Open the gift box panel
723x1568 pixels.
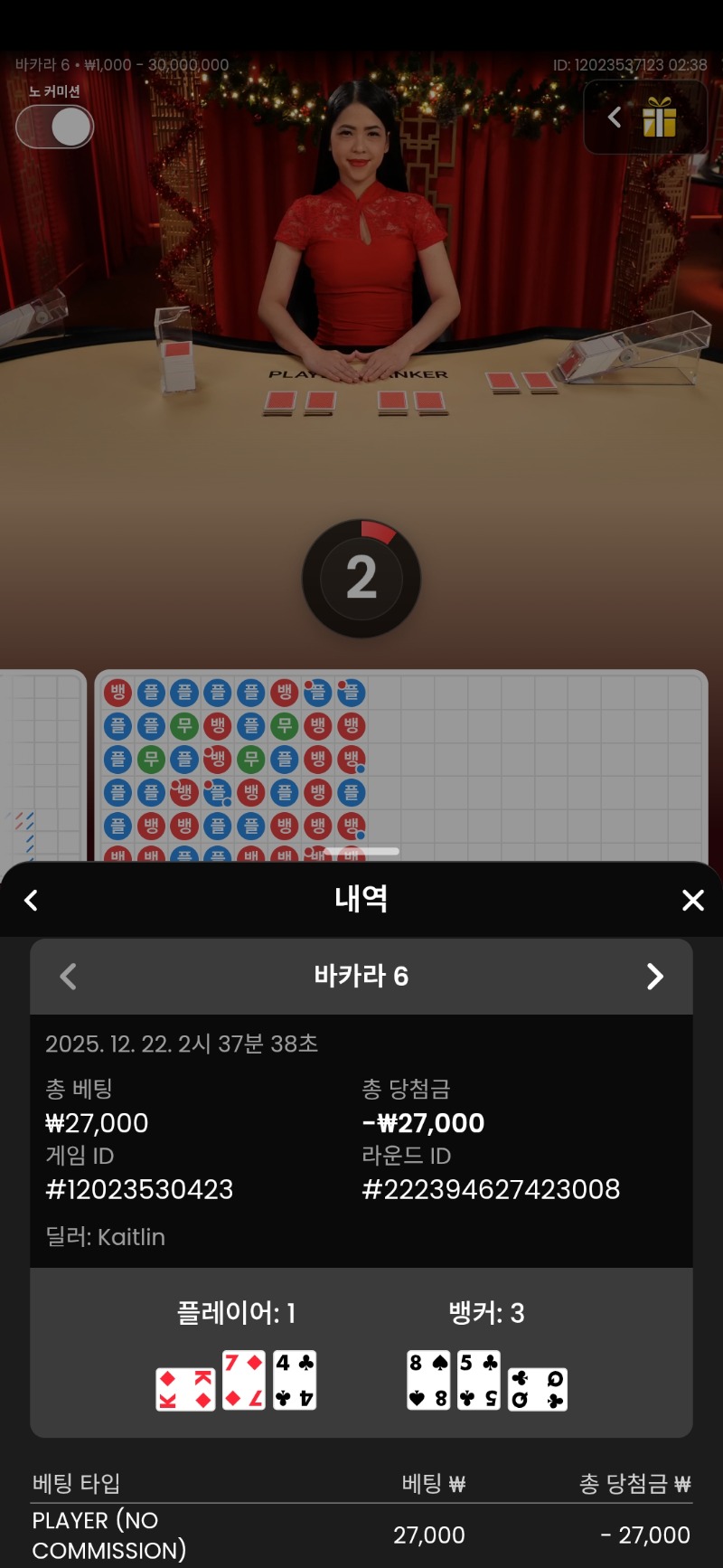coord(659,118)
